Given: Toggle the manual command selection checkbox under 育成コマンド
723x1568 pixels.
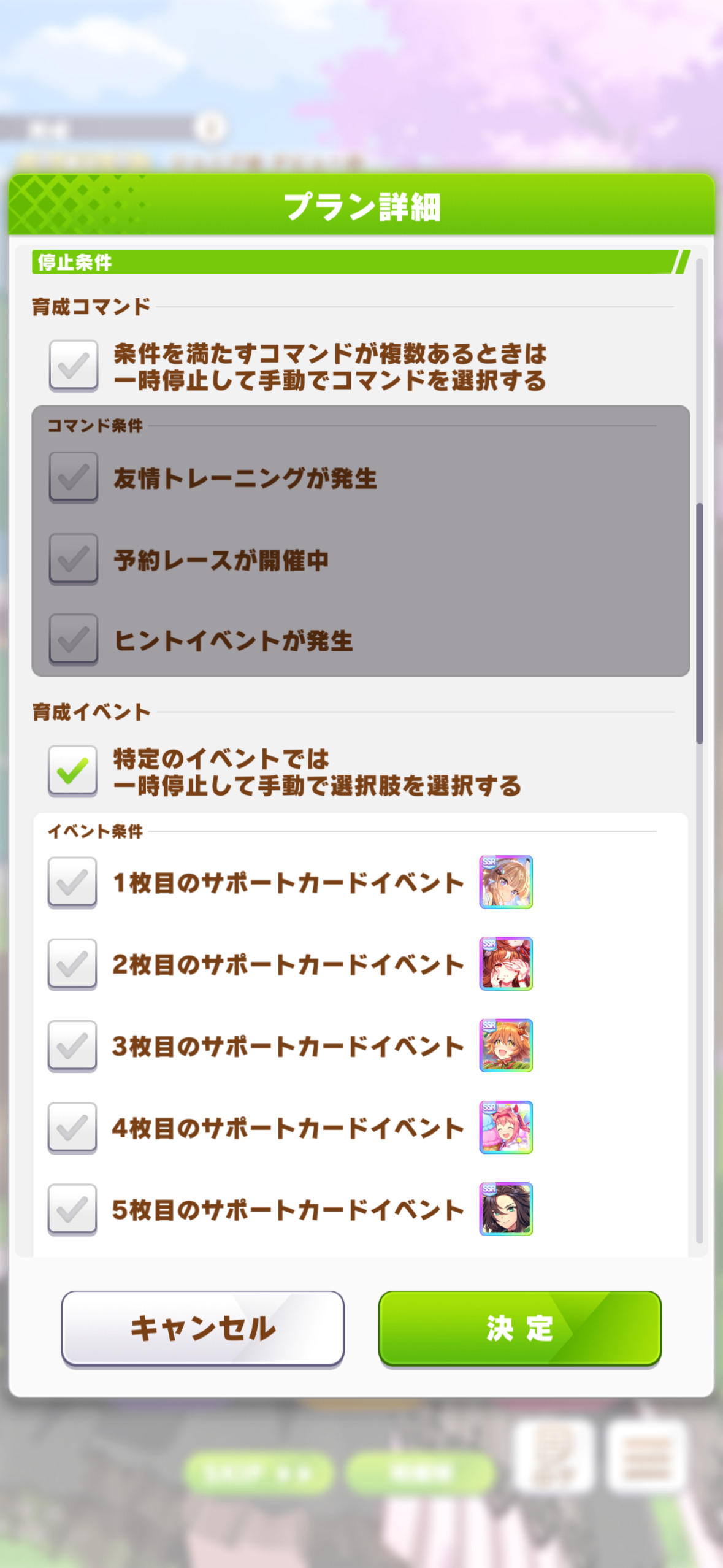Looking at the screenshot, I should pyautogui.click(x=74, y=366).
